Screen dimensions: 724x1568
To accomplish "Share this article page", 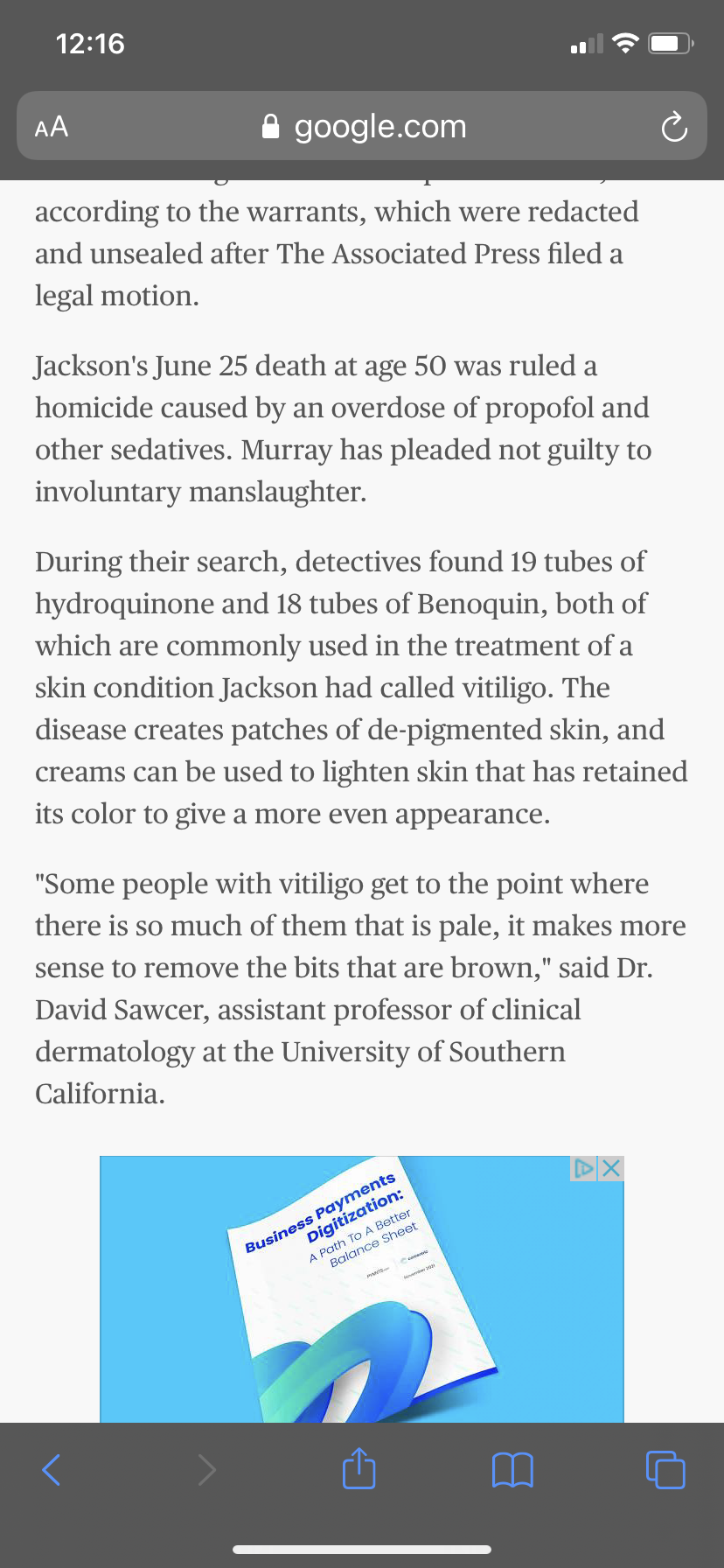I will pos(359,1468).
